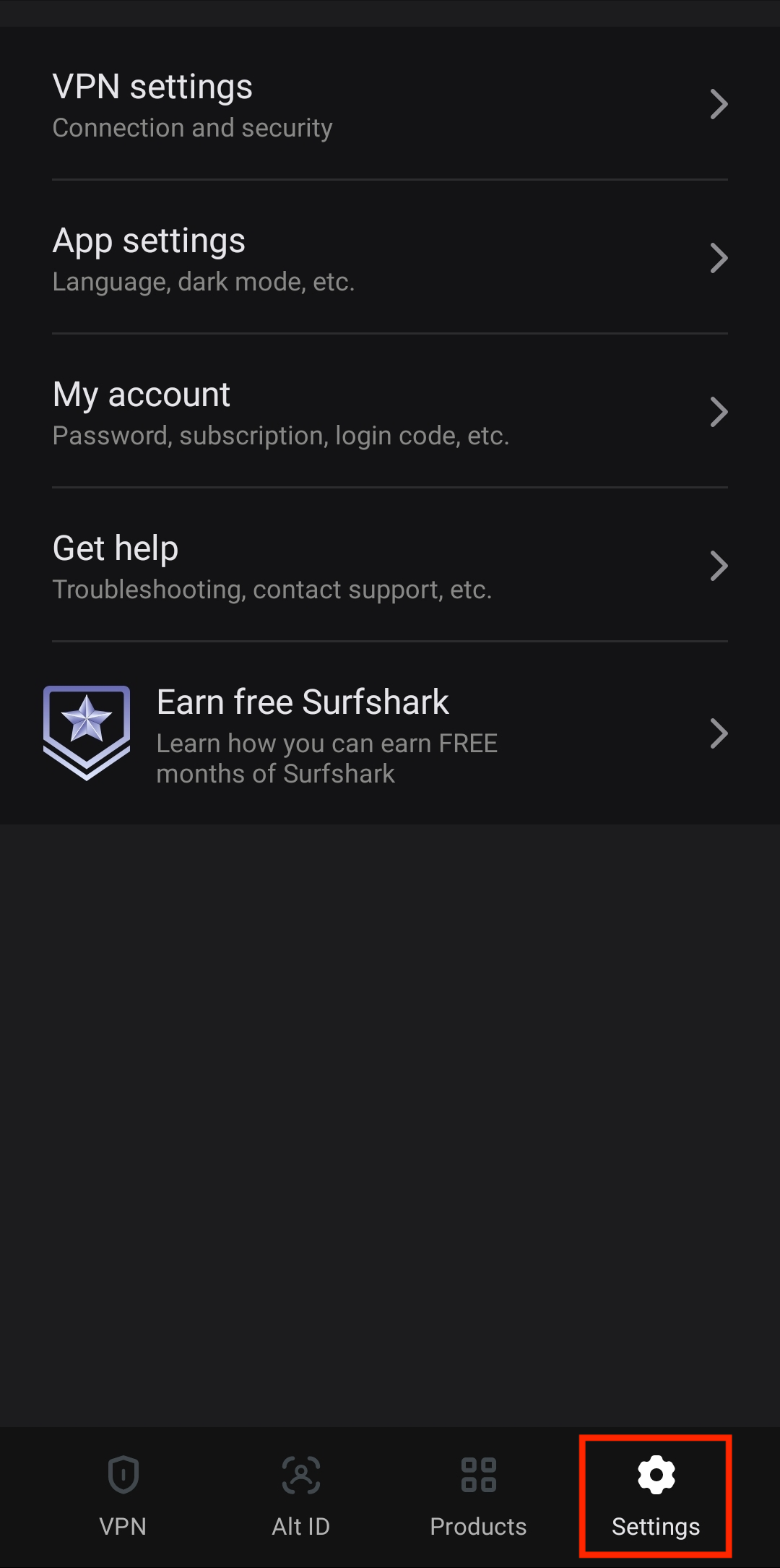The image size is (780, 1568).
Task: Expand VPN settings via its chevron
Action: point(719,104)
